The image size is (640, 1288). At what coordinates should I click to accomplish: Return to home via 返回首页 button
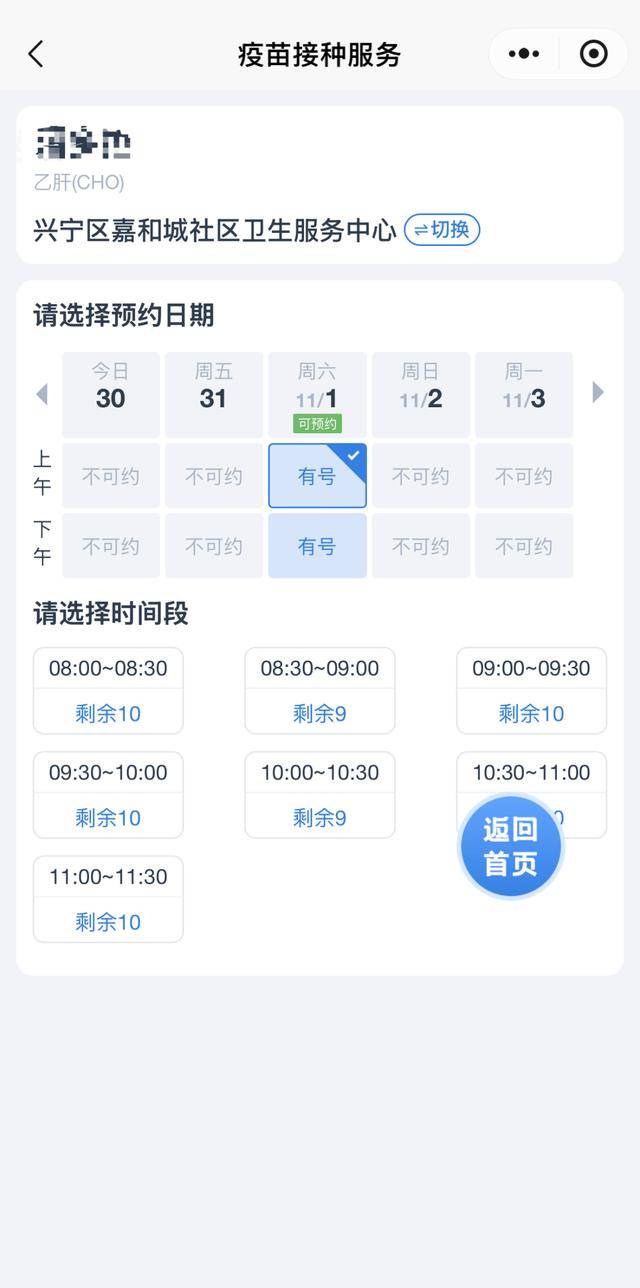[x=511, y=846]
